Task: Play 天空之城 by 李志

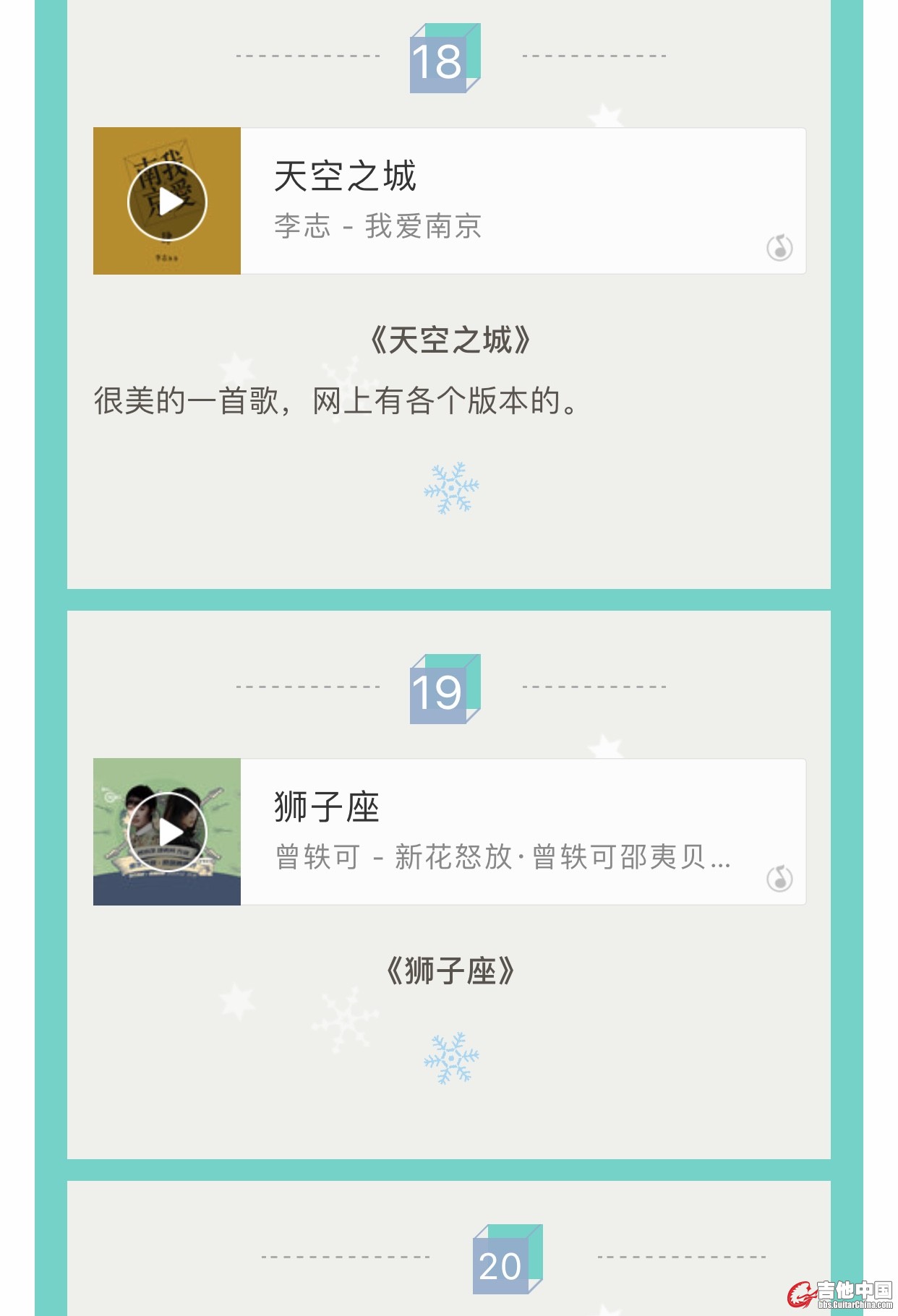Action: [x=167, y=201]
